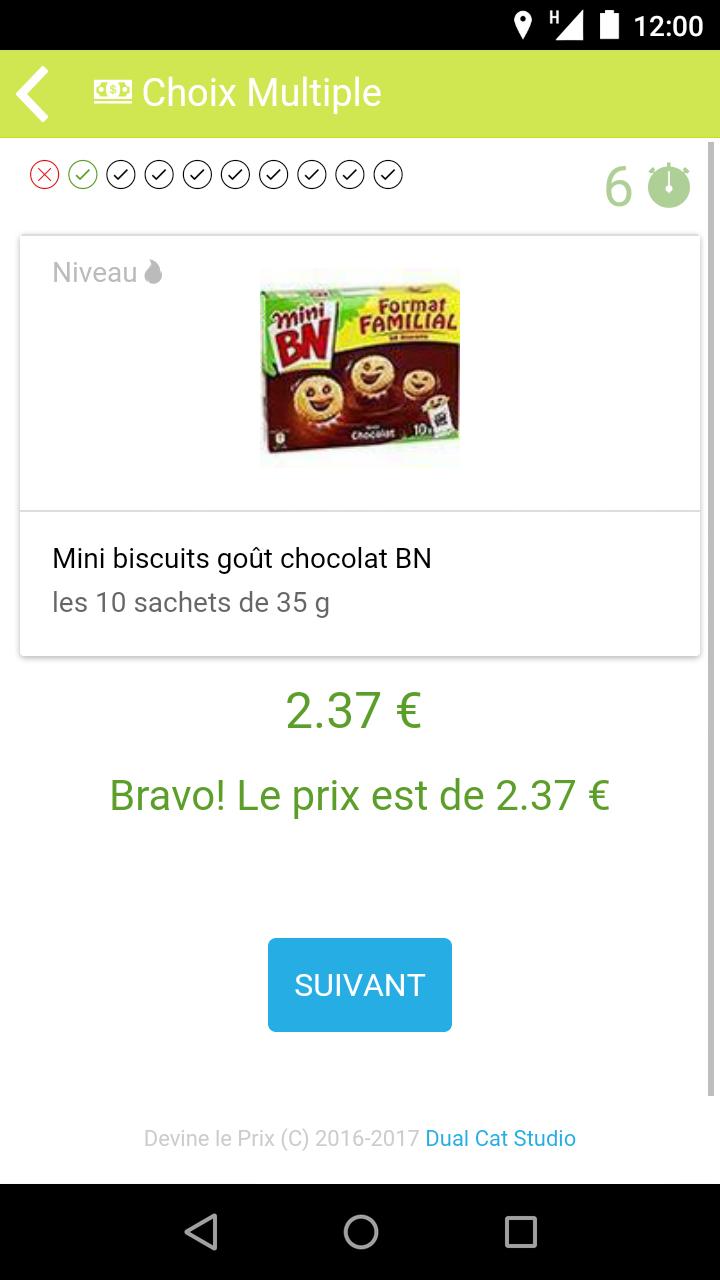720x1280 pixels.
Task: Tap the red X answer indicator
Action: click(44, 173)
